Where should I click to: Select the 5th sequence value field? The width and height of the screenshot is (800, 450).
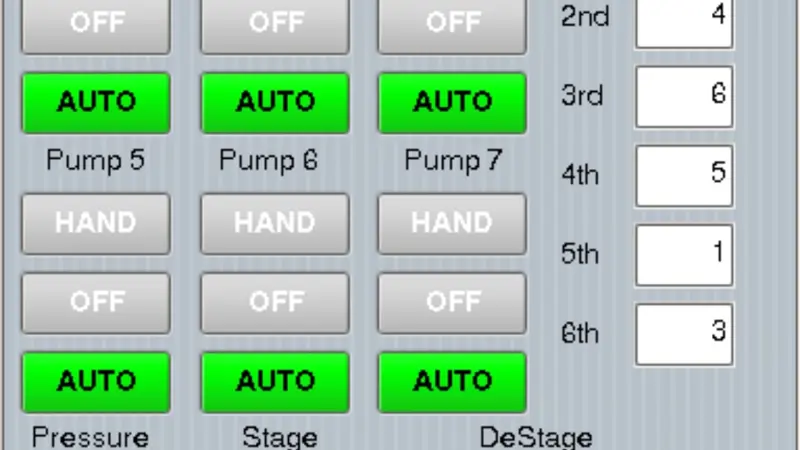pyautogui.click(x=684, y=254)
